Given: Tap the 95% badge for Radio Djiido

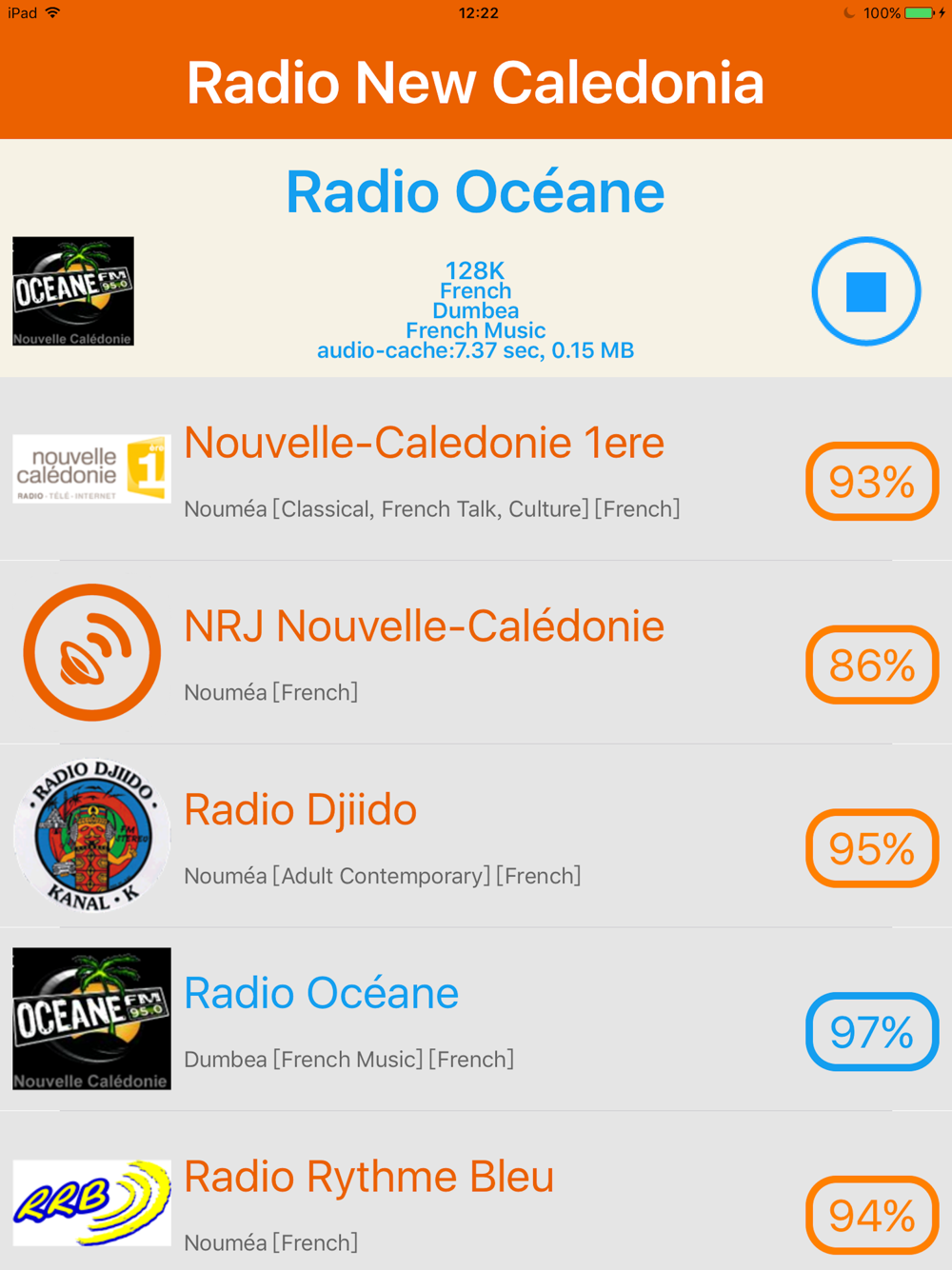Looking at the screenshot, I should (872, 848).
